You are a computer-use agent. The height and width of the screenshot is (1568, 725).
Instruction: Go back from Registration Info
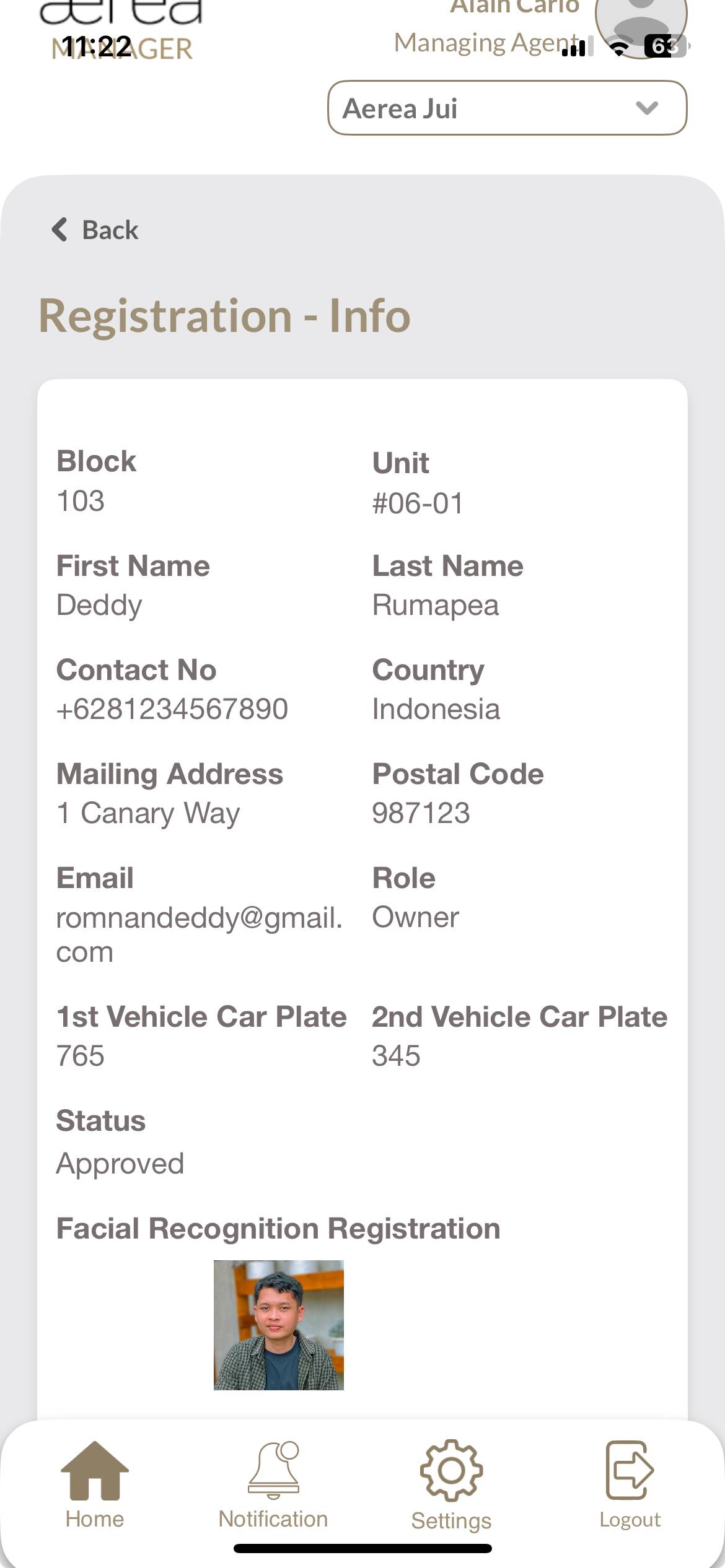point(95,230)
